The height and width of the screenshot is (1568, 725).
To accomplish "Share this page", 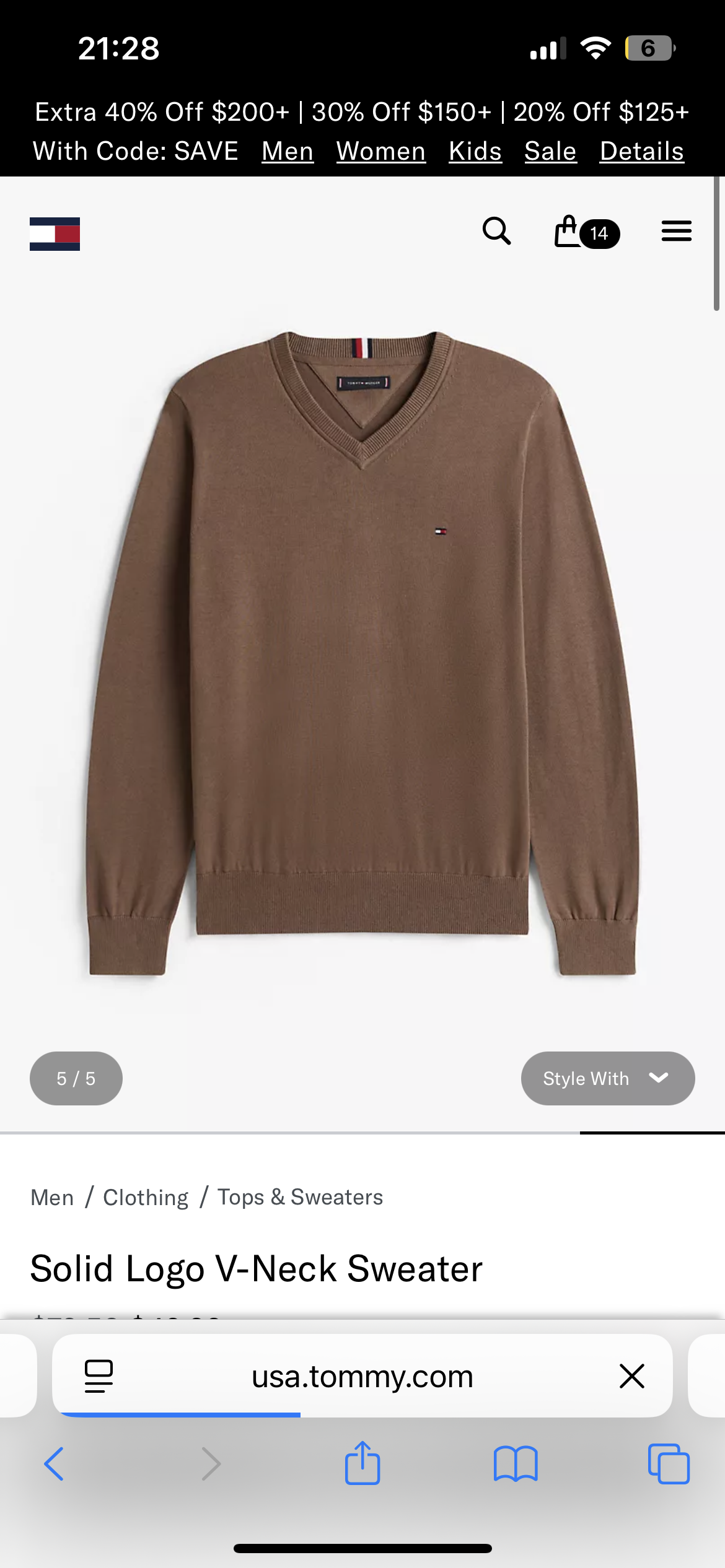I will pos(362,1463).
